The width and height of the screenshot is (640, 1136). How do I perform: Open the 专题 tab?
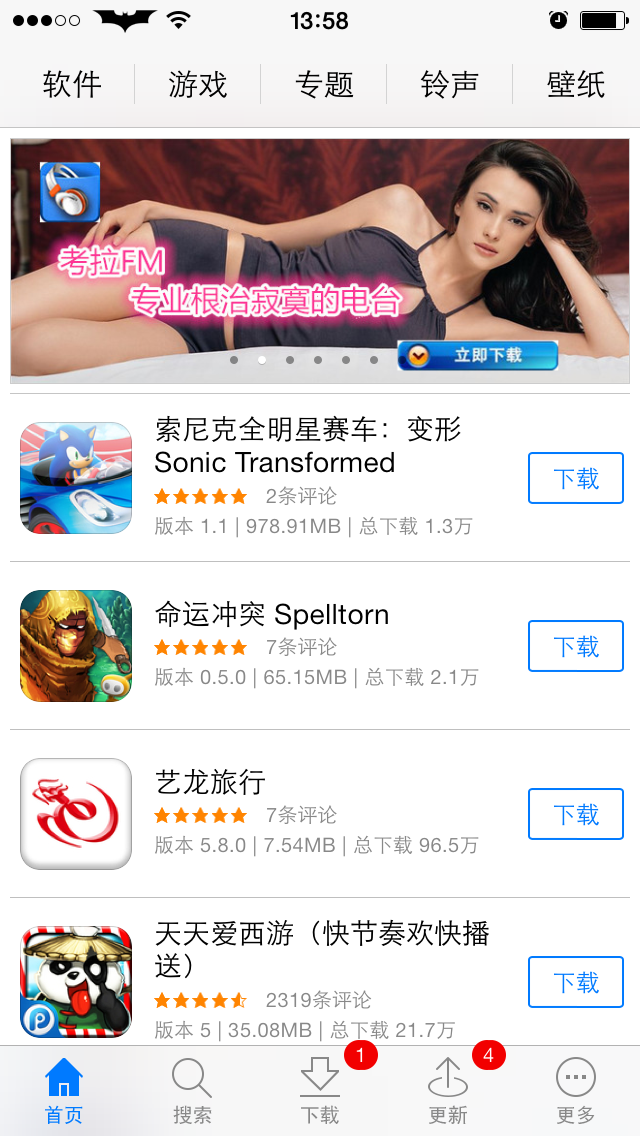point(324,85)
